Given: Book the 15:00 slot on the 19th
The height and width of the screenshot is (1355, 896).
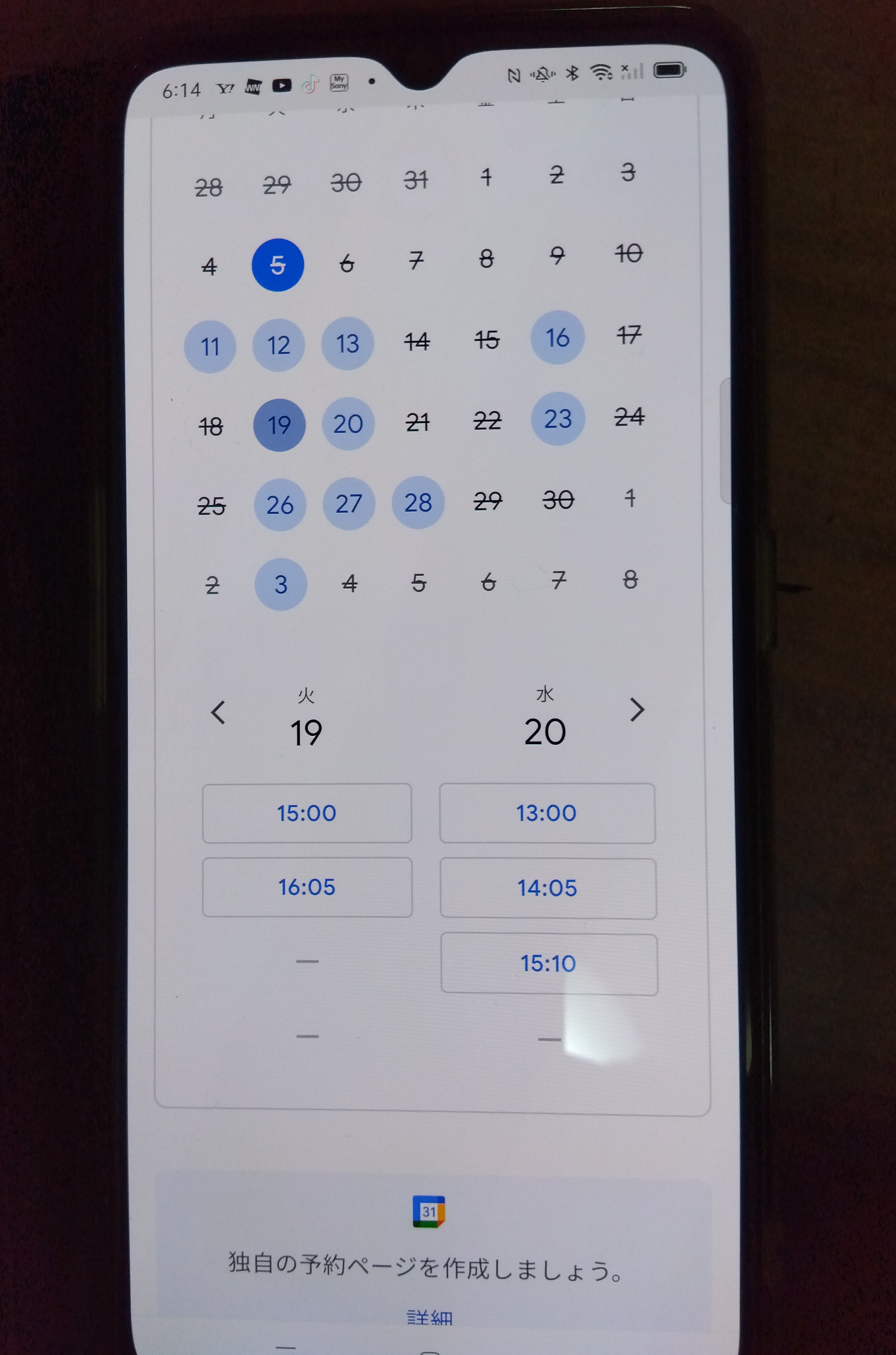Looking at the screenshot, I should (x=307, y=813).
